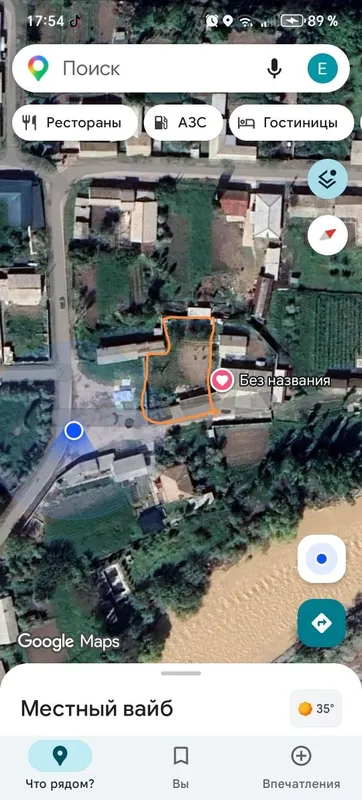
Task: Open the account avatar E
Action: (322, 68)
